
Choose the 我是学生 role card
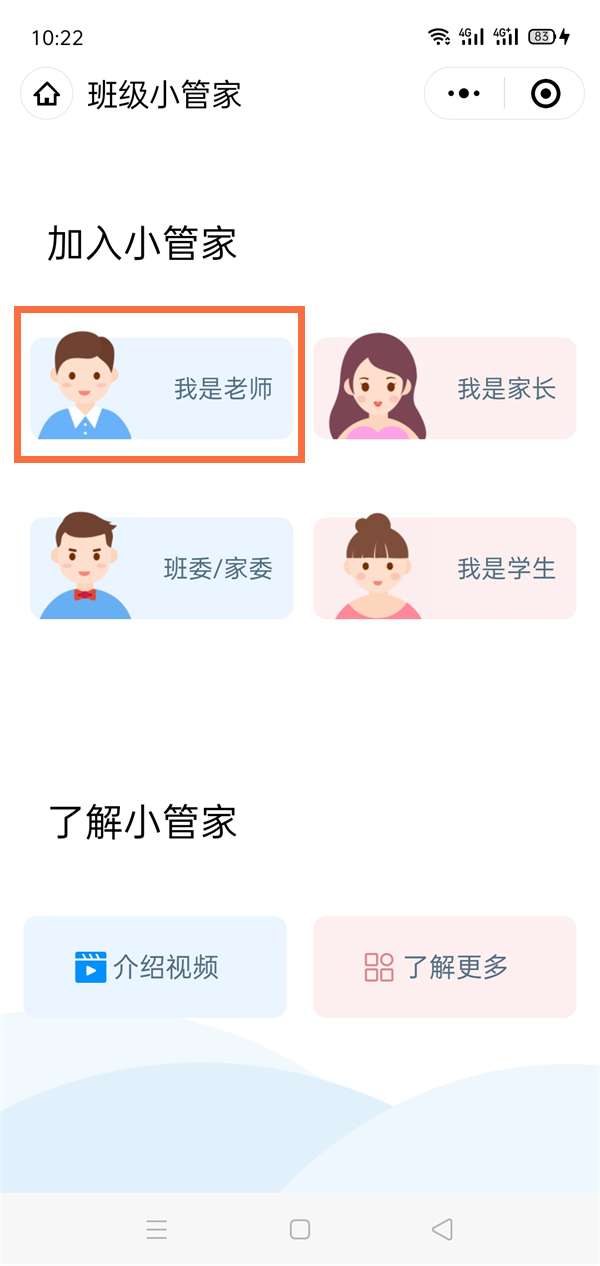click(445, 569)
